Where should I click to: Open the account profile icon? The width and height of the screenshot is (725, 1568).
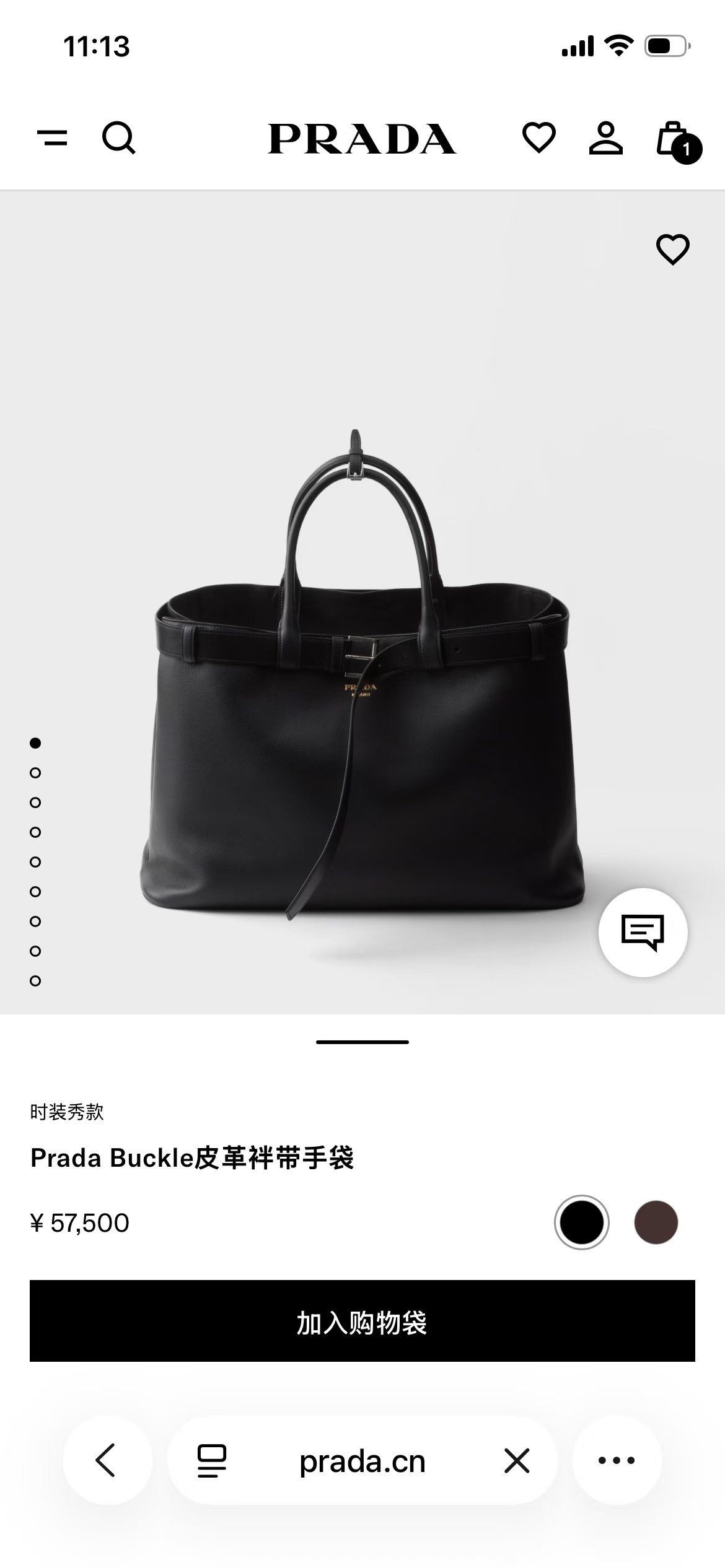point(605,137)
